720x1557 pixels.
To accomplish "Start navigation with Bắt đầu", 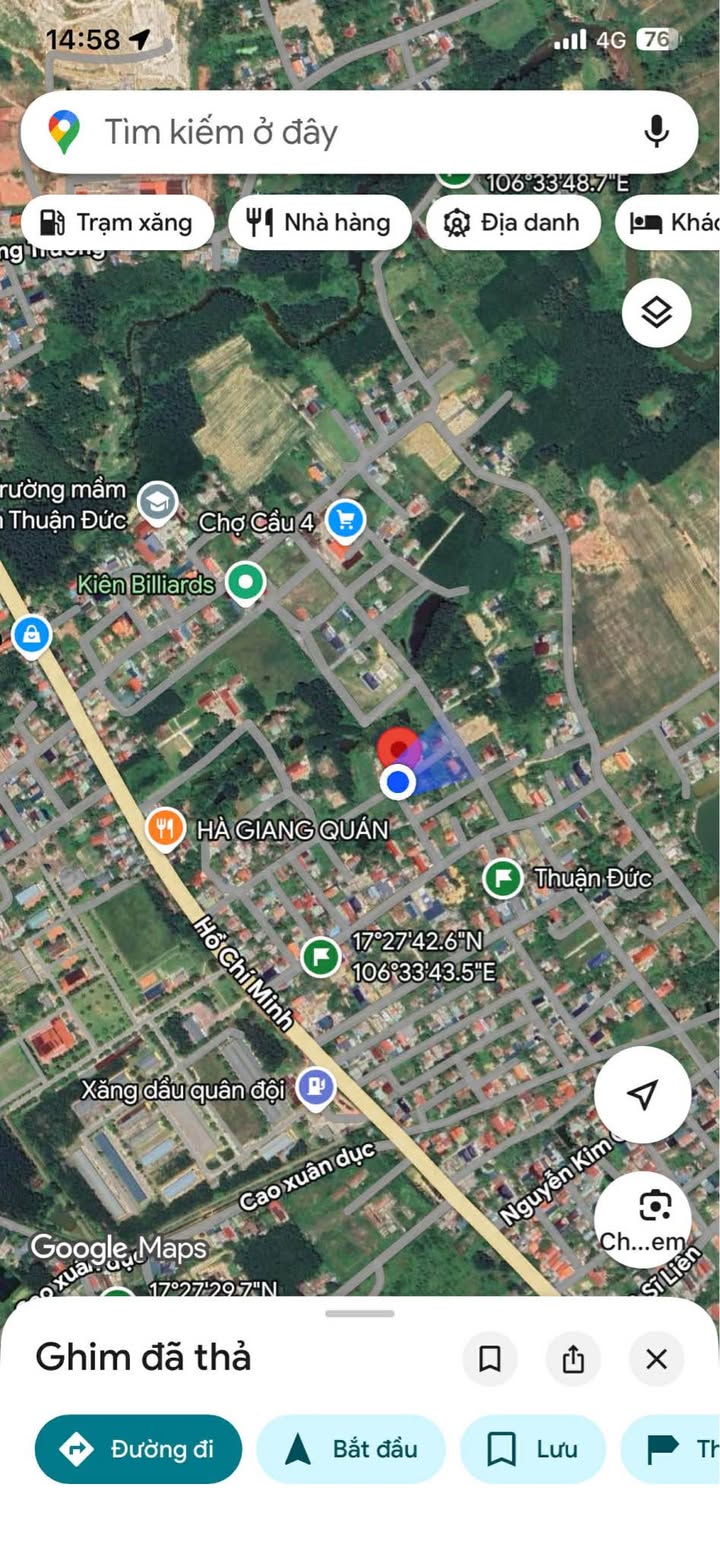I will pyautogui.click(x=351, y=1448).
